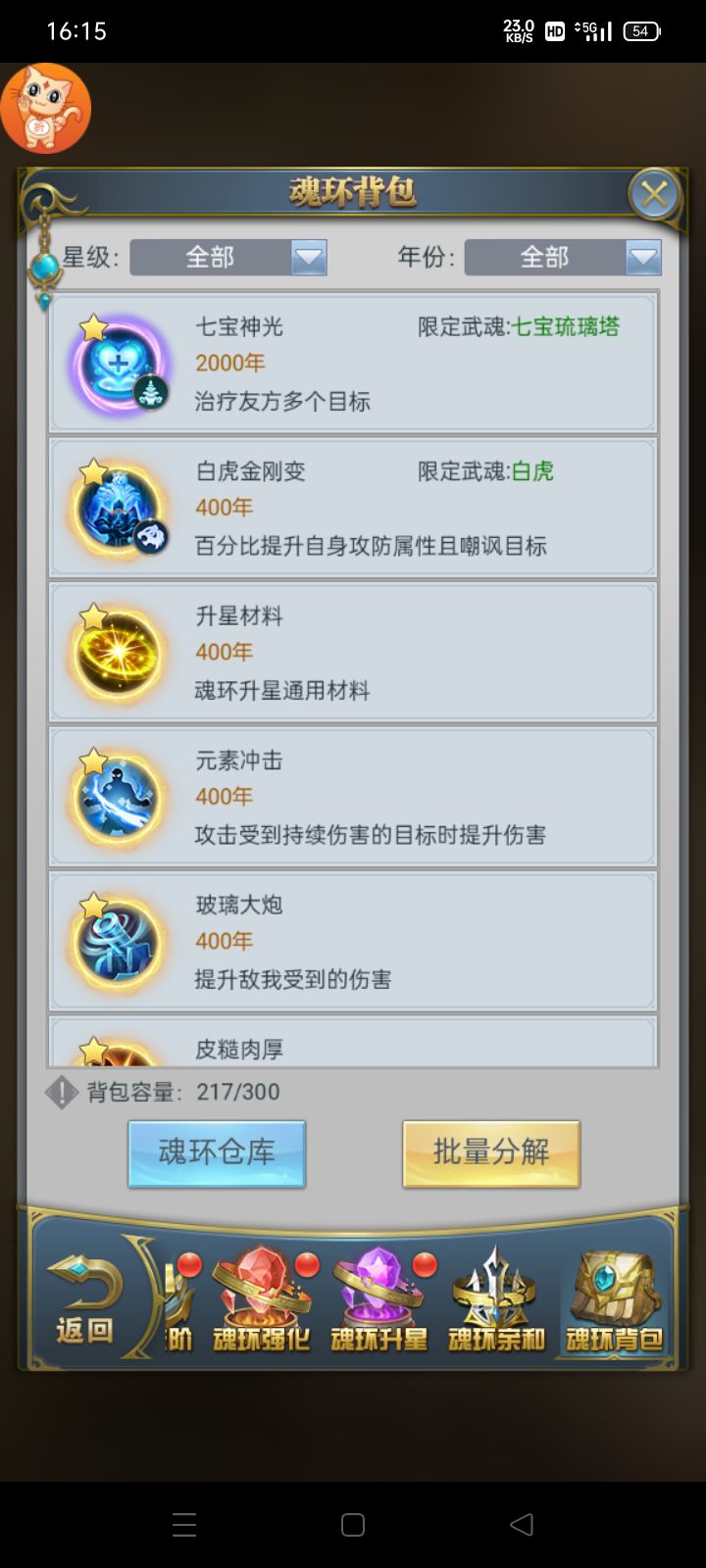Tap the 返回 back button
The height and width of the screenshot is (1568, 706).
85,1298
